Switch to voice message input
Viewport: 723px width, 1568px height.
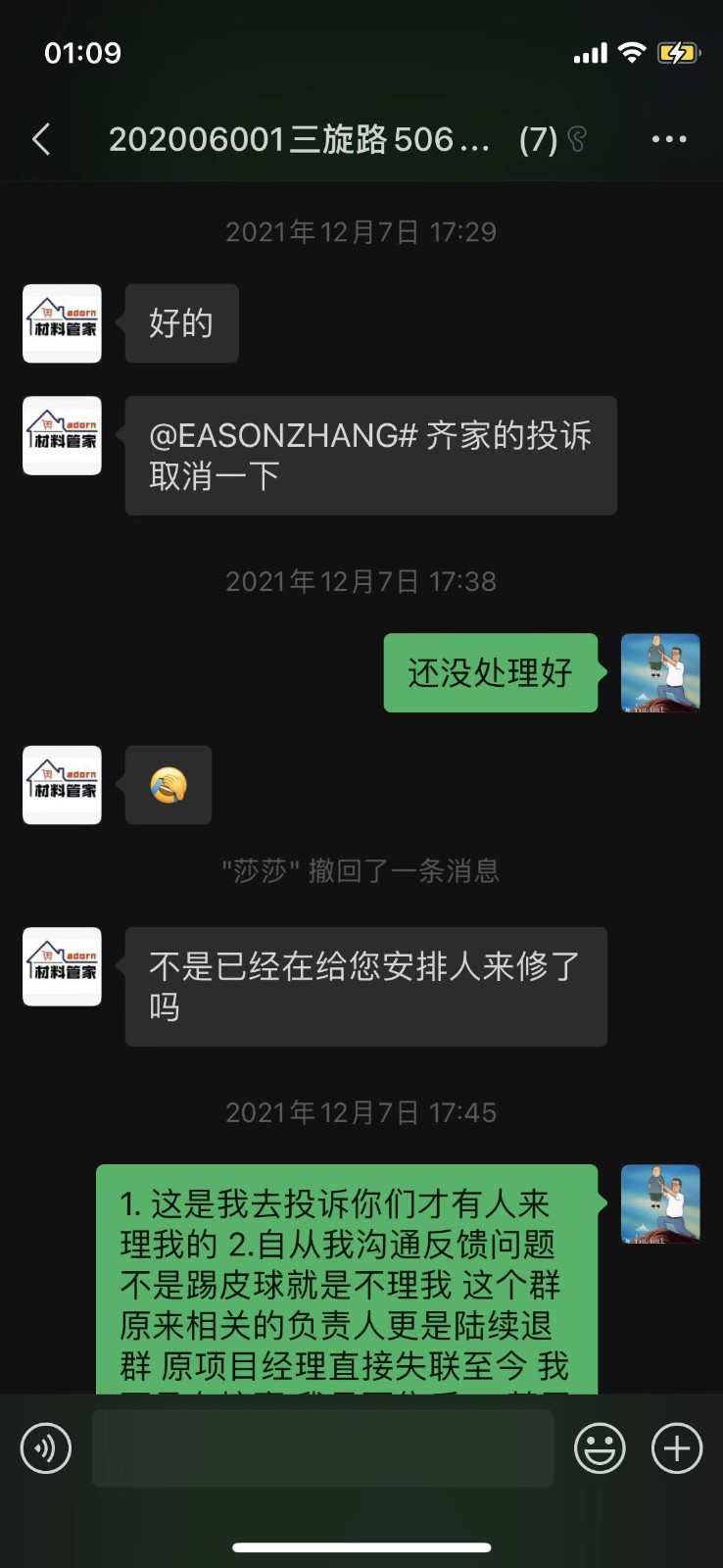point(46,1448)
